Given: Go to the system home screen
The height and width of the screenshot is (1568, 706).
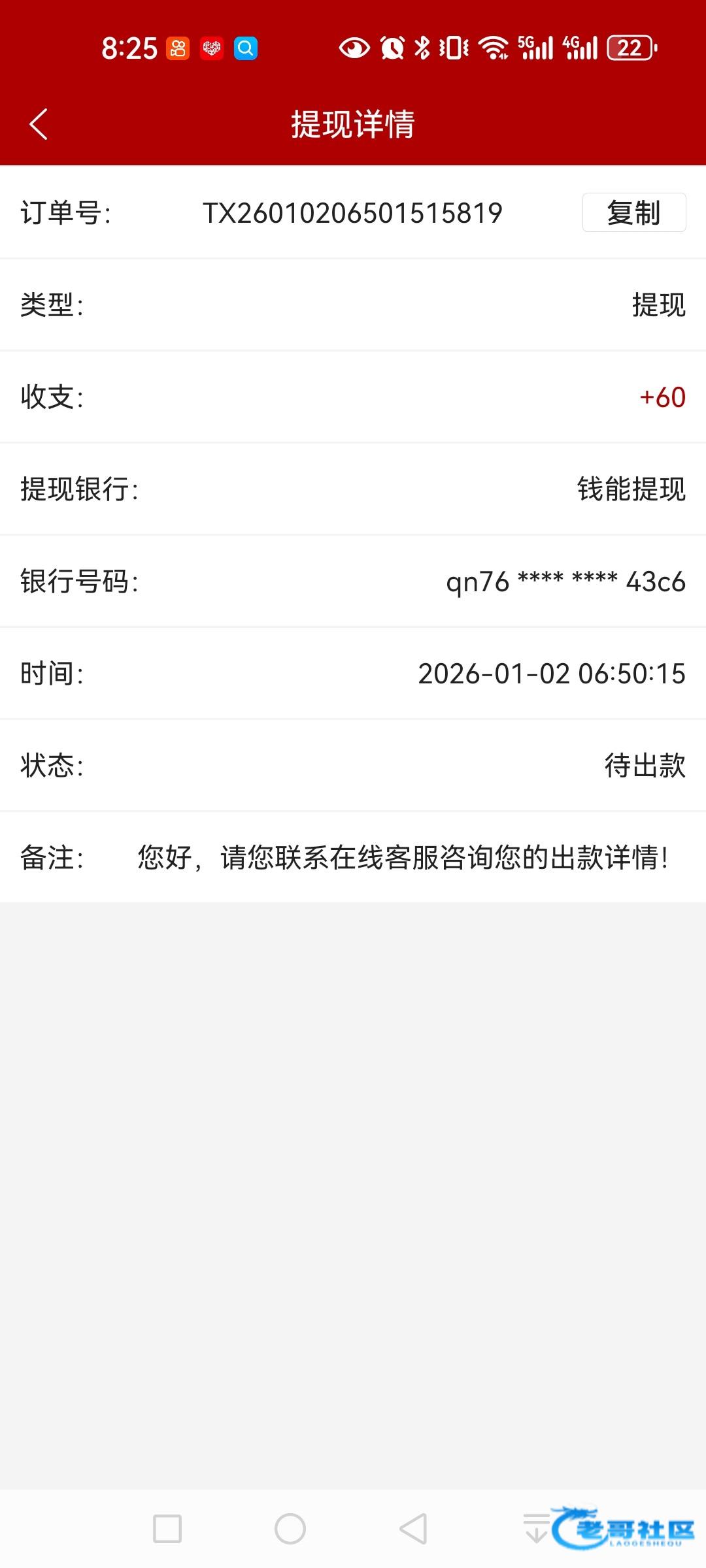Looking at the screenshot, I should 290,1529.
